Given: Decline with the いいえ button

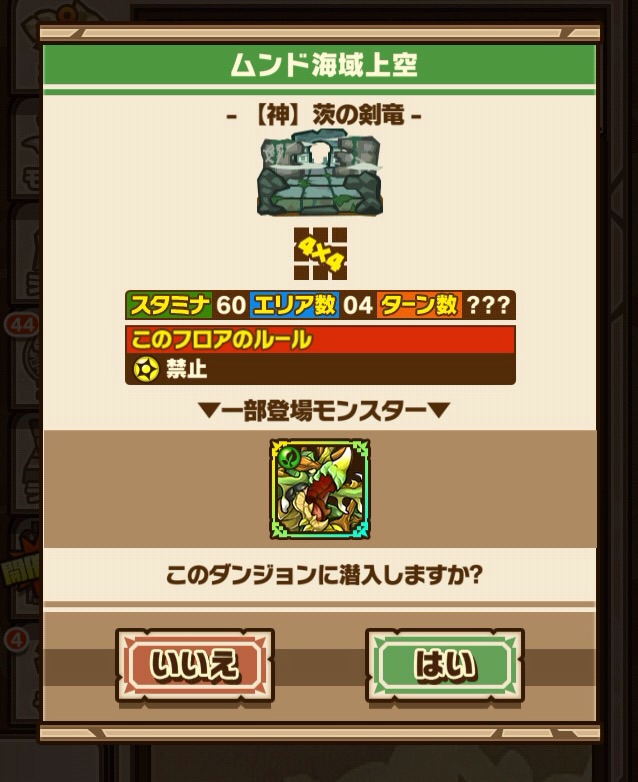Looking at the screenshot, I should tap(194, 666).
